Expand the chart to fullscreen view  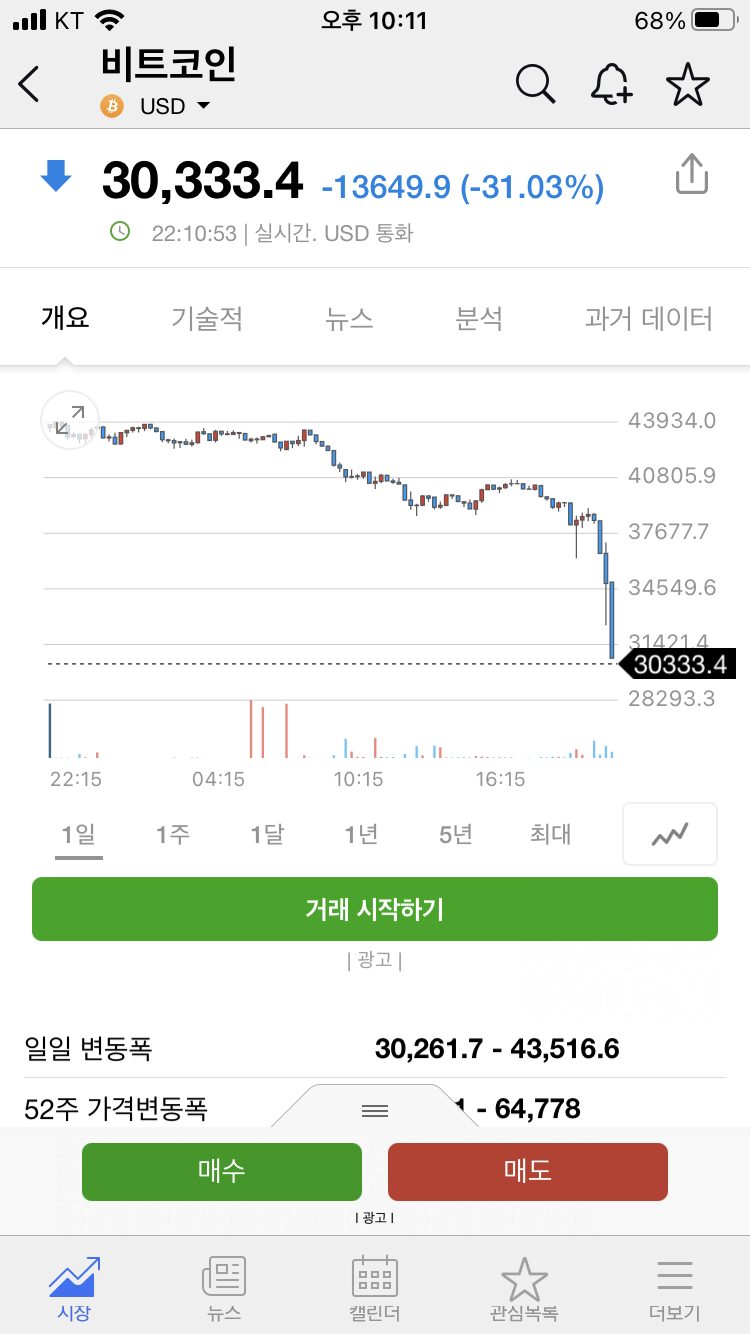coord(69,419)
